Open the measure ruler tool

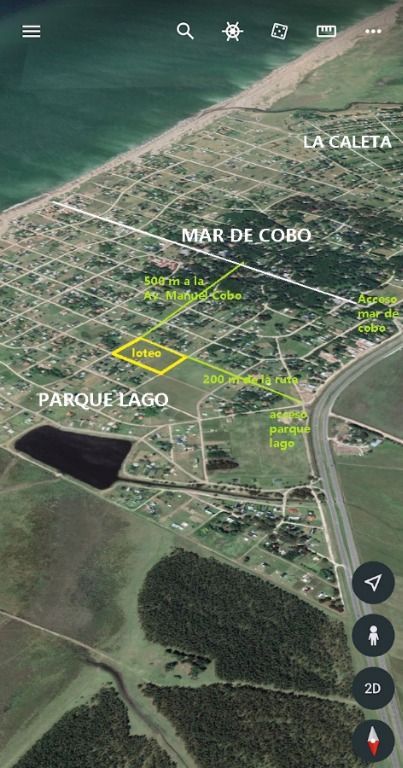point(326,31)
